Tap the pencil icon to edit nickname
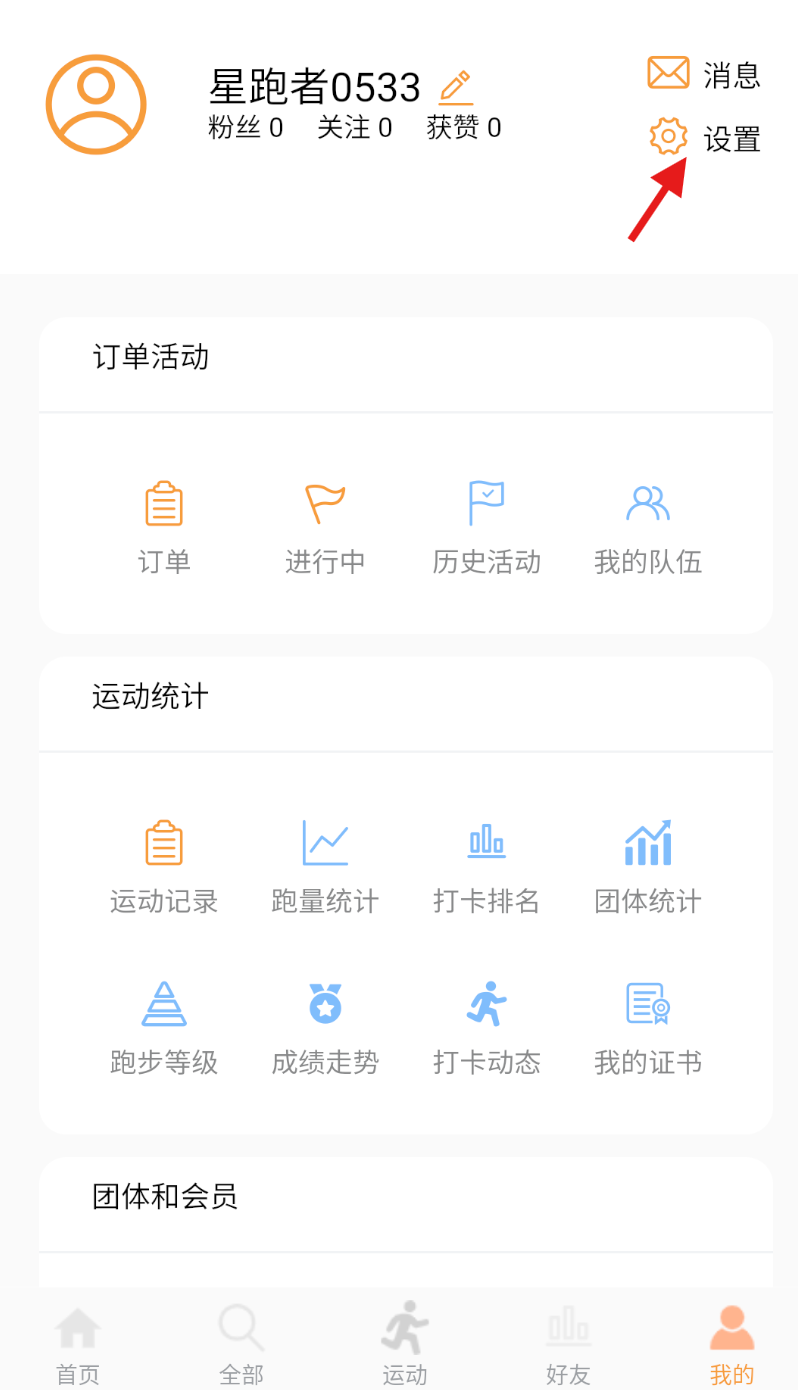798x1390 pixels. pos(456,88)
